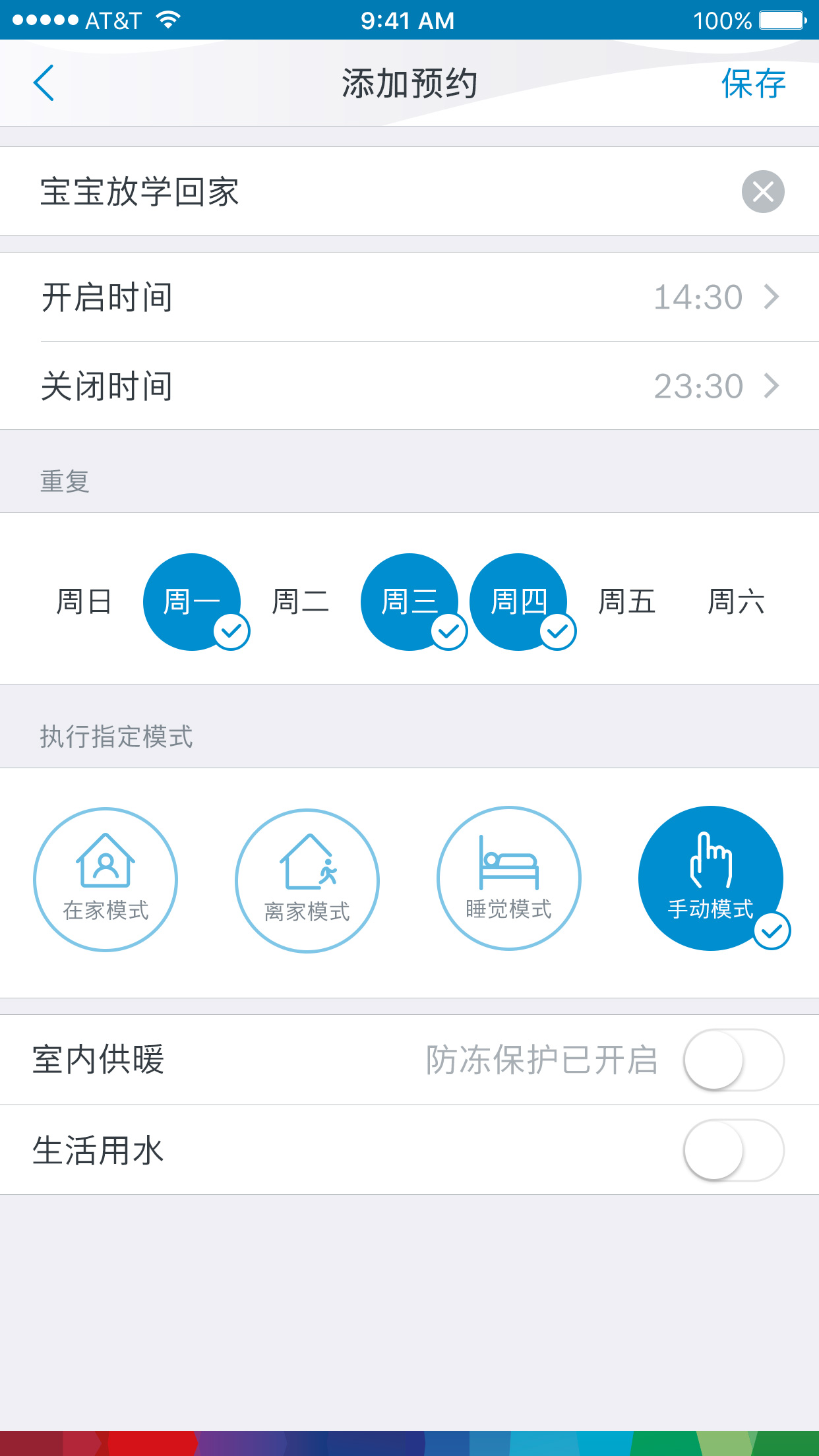Clear the schedule name 宝宝放学回家
The height and width of the screenshot is (1456, 819).
(x=762, y=192)
